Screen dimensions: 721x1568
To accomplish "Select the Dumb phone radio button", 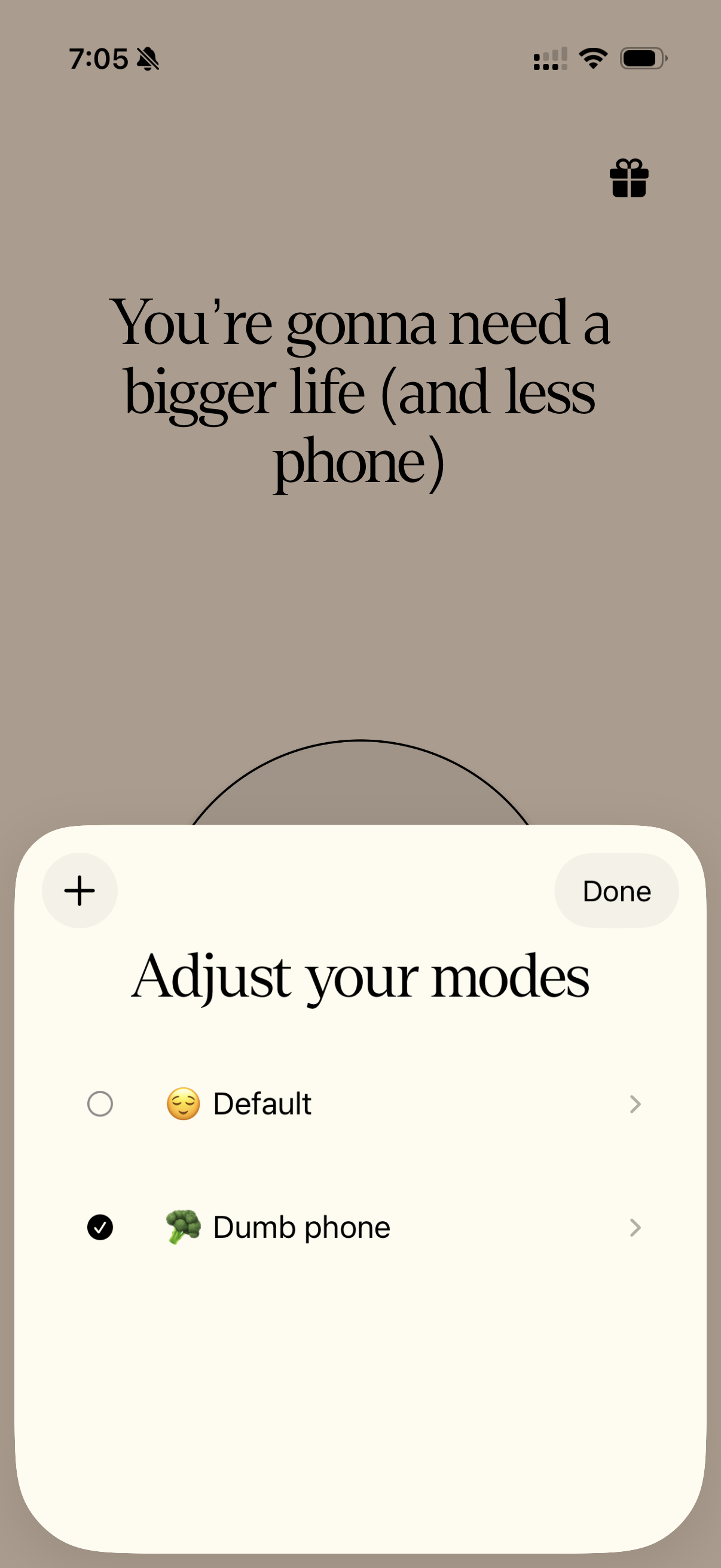I will (100, 1227).
